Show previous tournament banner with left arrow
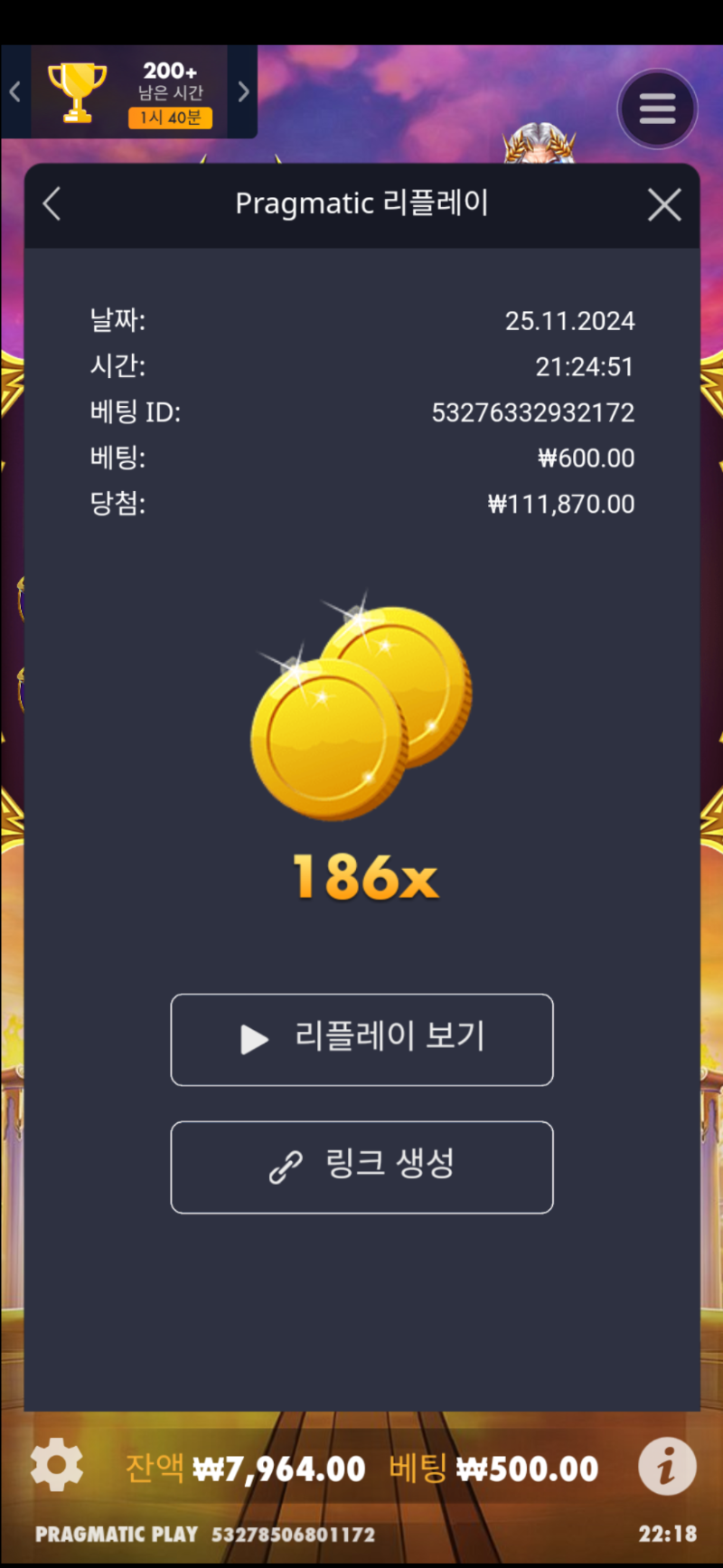The image size is (723, 1568). point(14,91)
